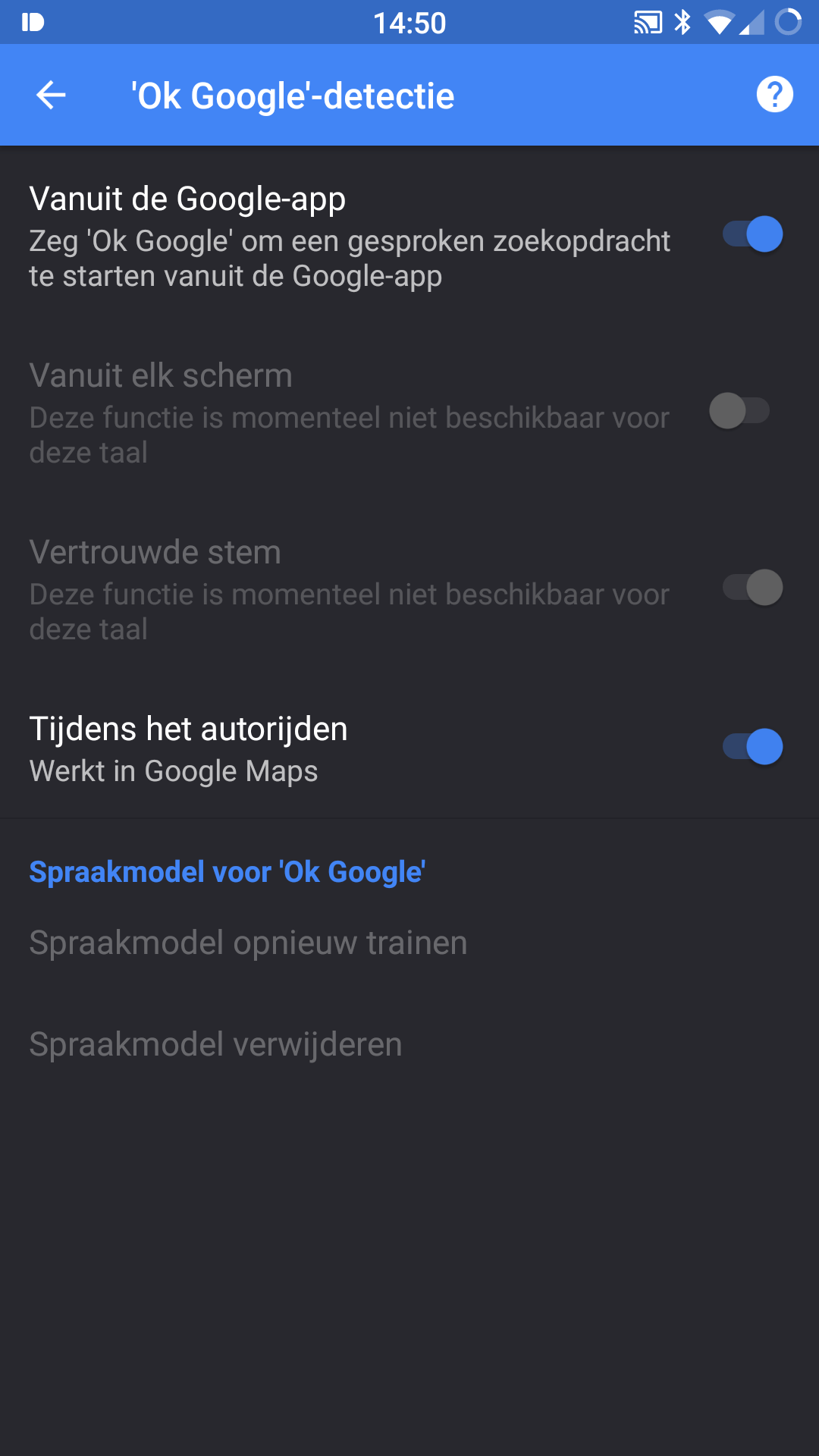819x1456 pixels.
Task: Disable 'Tijdens het autorijden' switch
Action: click(752, 747)
